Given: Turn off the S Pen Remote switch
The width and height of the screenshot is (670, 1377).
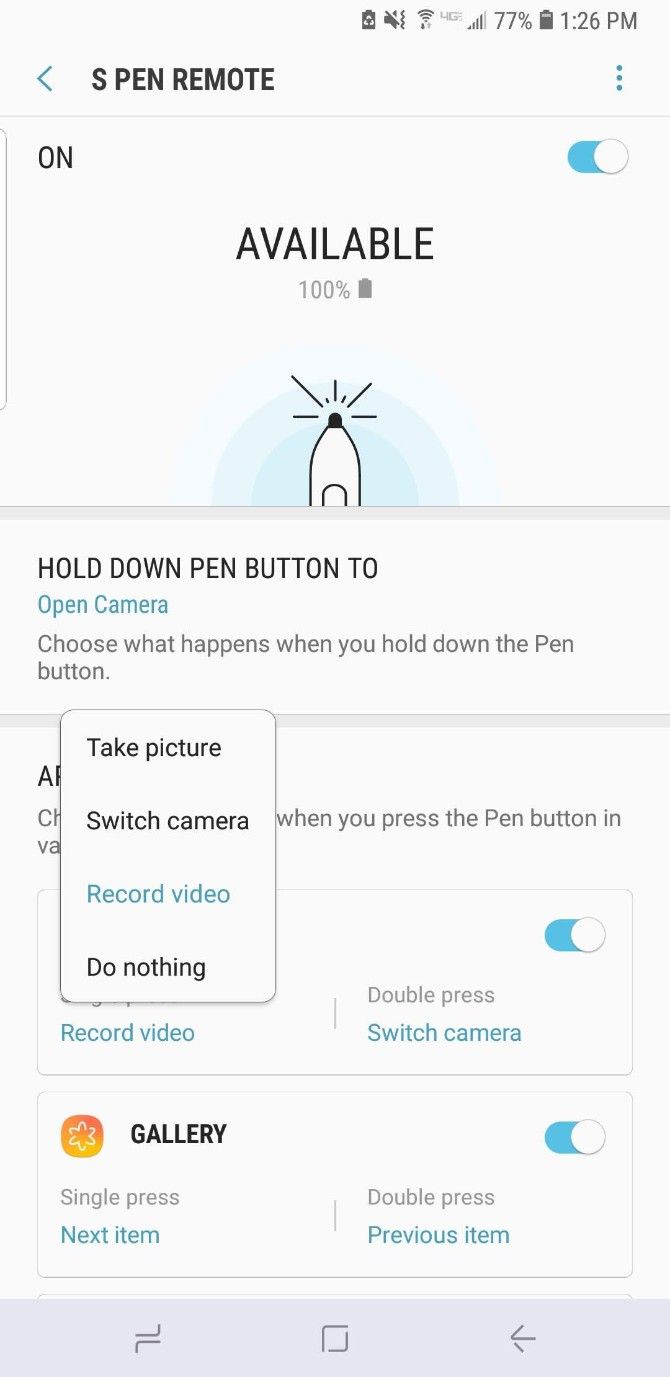Looking at the screenshot, I should [x=597, y=157].
